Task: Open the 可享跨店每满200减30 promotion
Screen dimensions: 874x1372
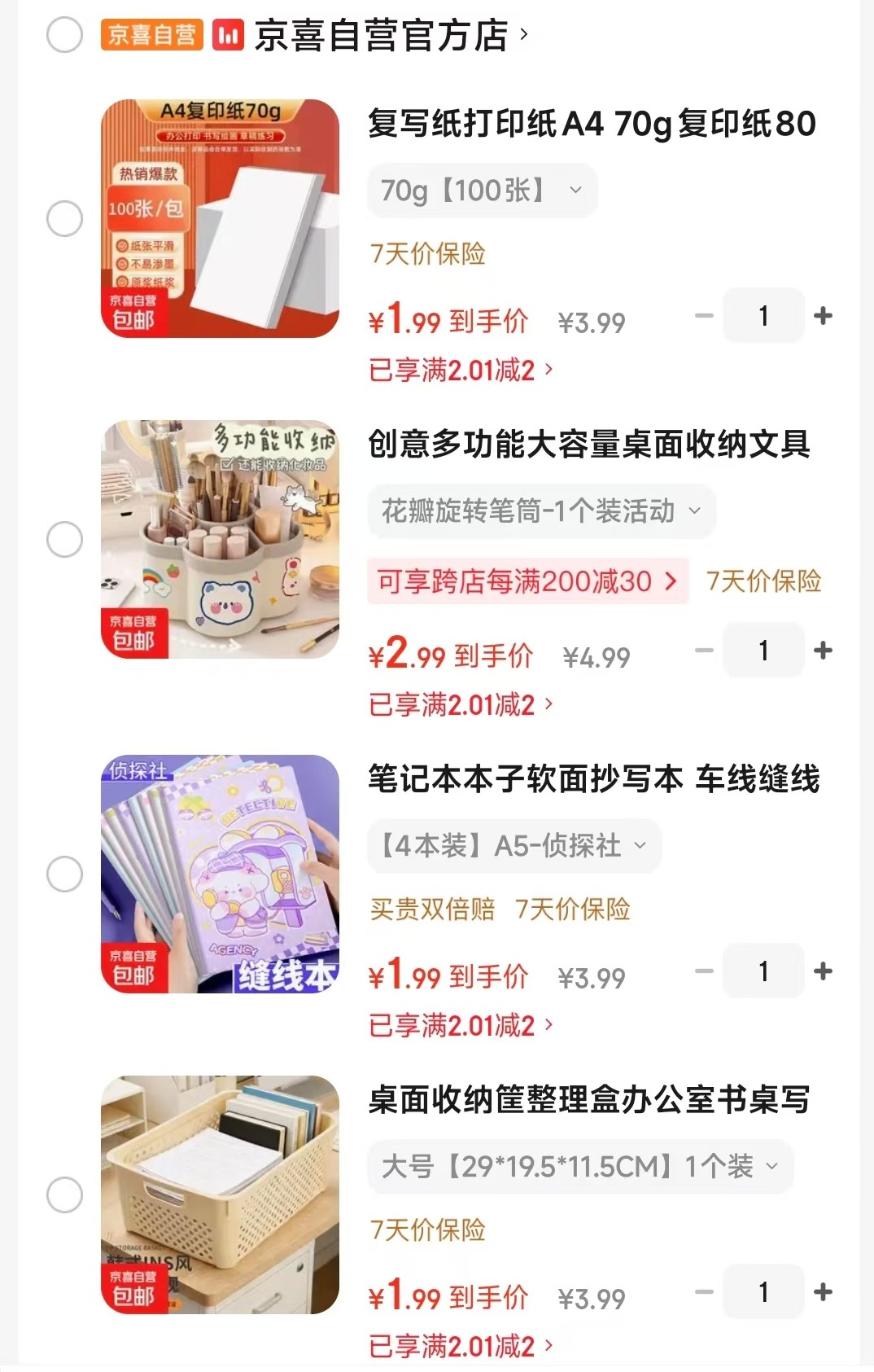Action: [527, 581]
